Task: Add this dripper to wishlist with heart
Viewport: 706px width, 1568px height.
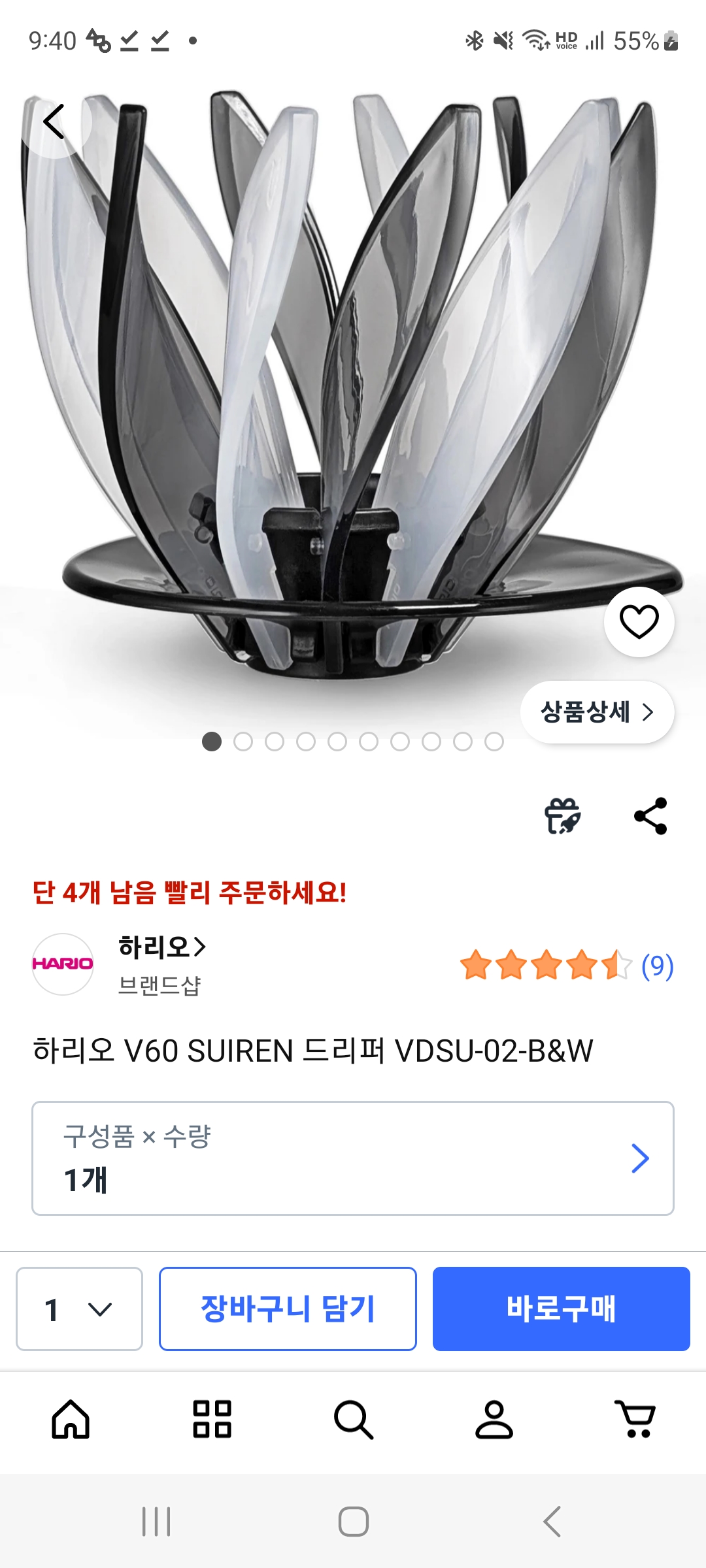Action: (639, 621)
